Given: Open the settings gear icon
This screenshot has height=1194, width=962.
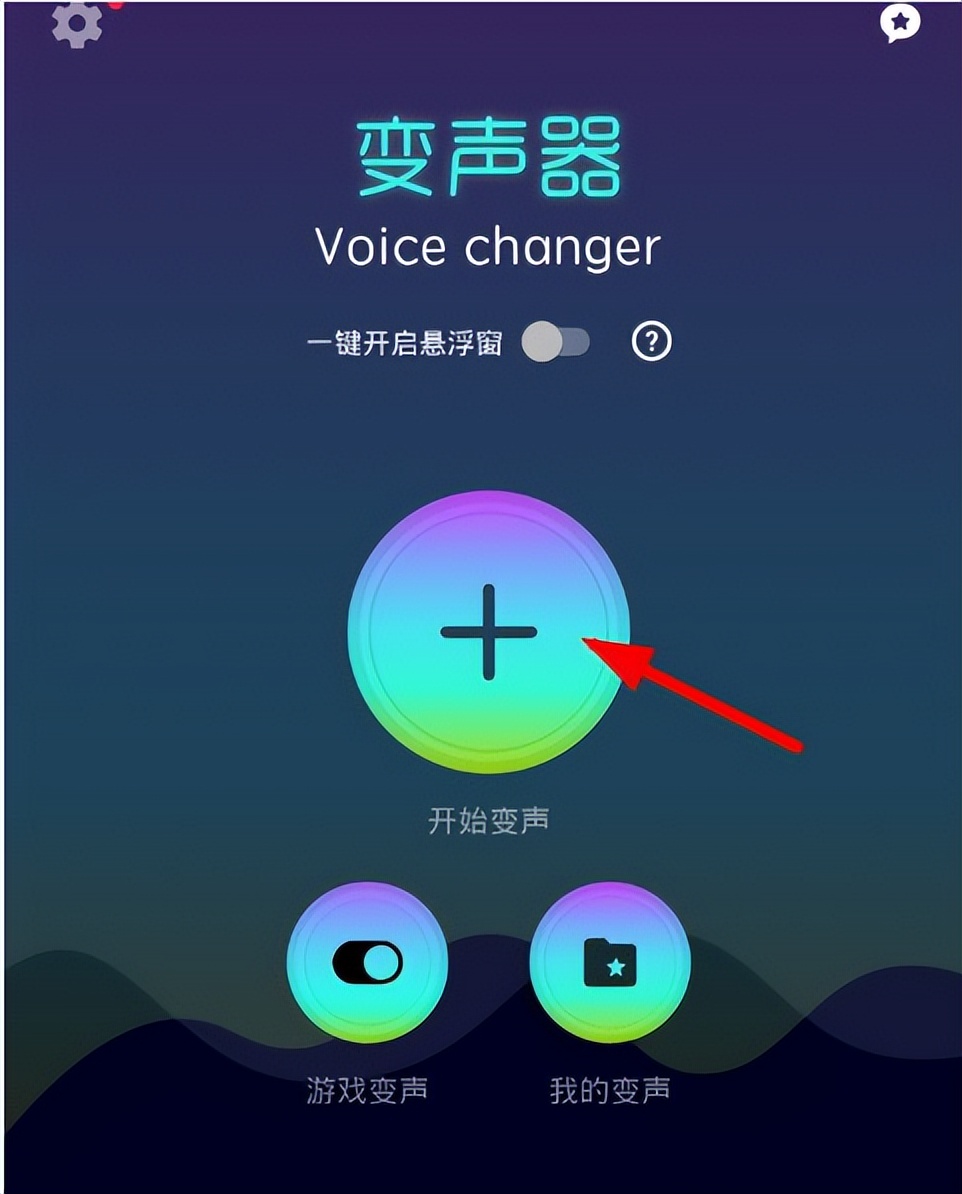Looking at the screenshot, I should pos(77,26).
